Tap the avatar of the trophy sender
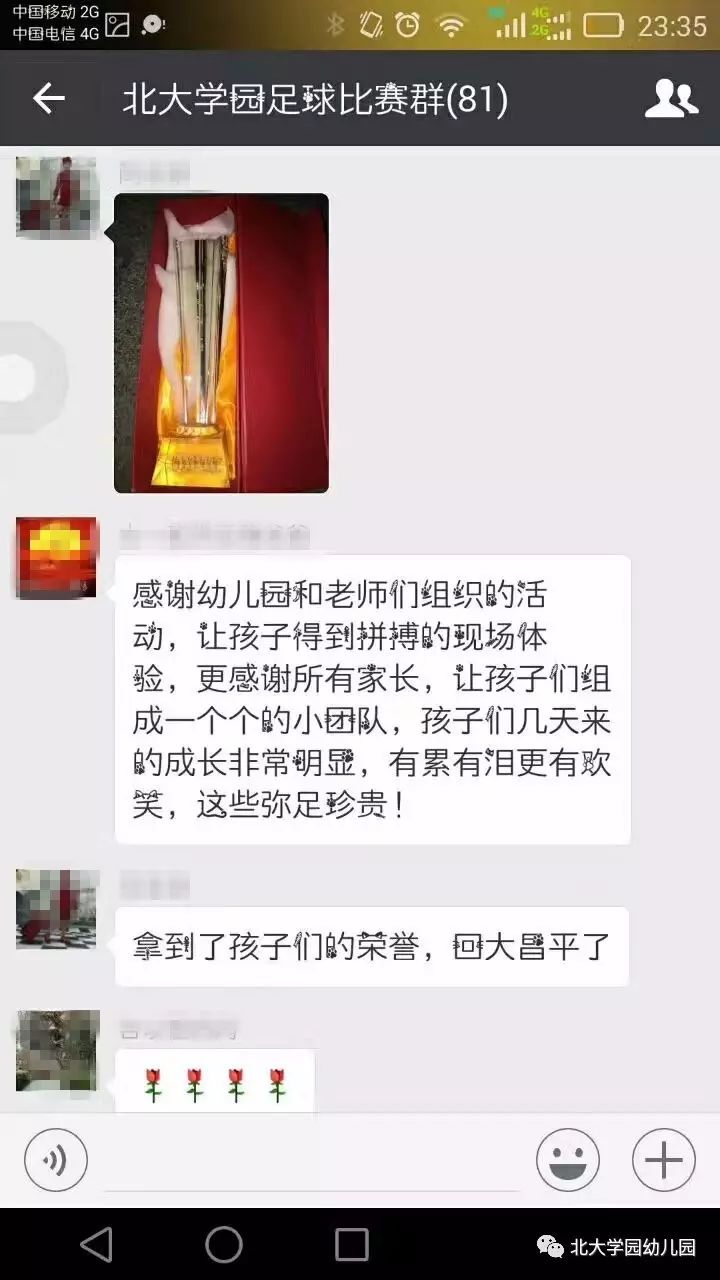The image size is (720, 1280). coord(57,197)
